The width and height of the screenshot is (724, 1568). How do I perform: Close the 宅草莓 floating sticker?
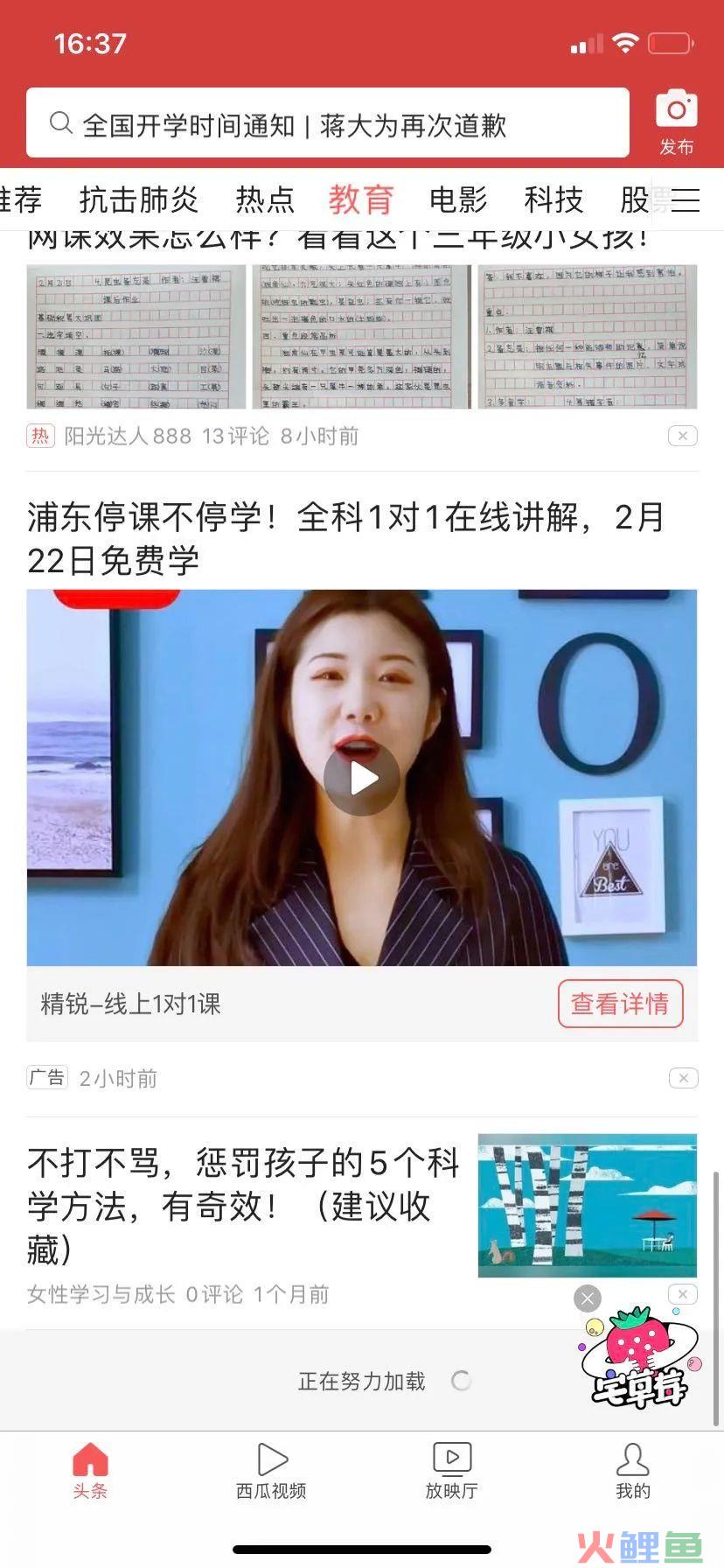pyautogui.click(x=588, y=1298)
